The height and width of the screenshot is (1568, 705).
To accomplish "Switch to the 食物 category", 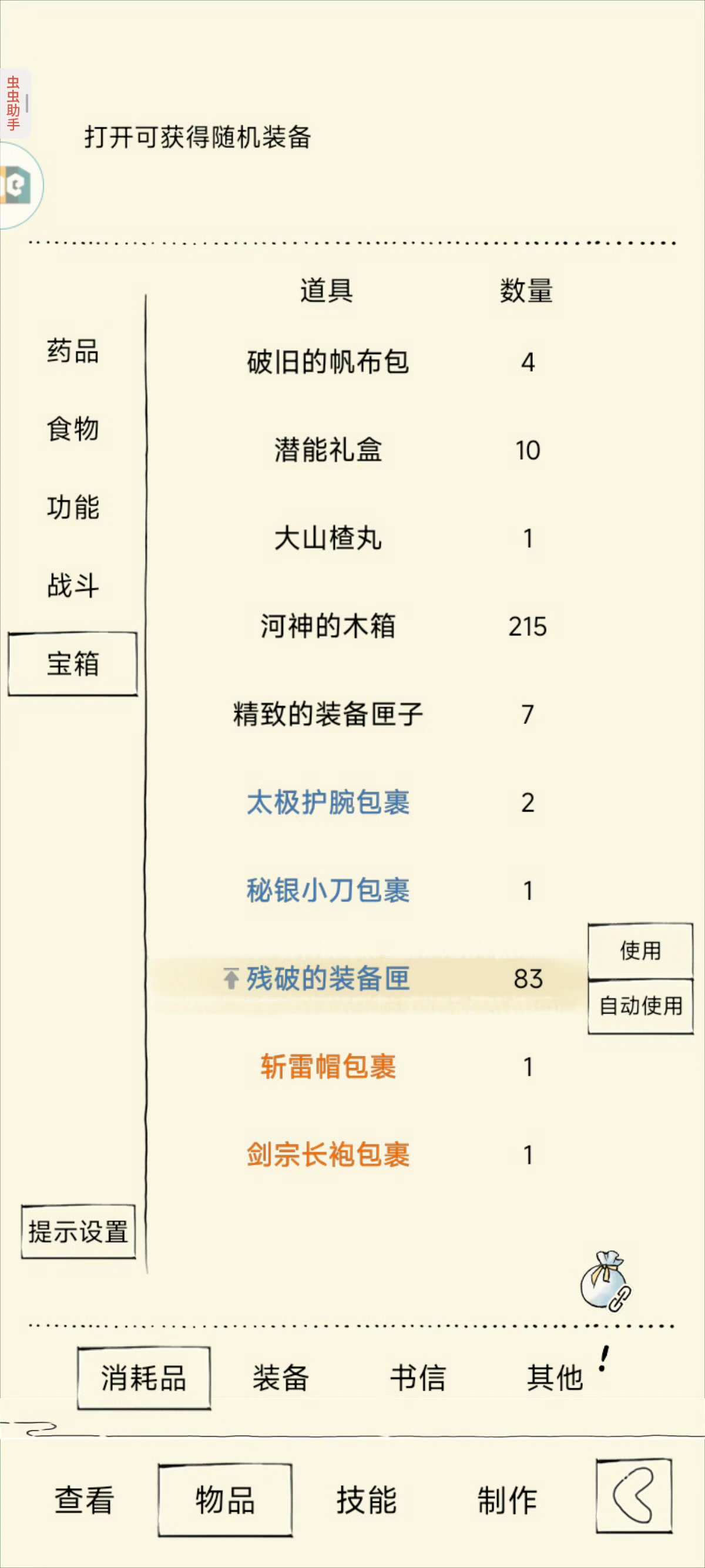I will coord(72,429).
